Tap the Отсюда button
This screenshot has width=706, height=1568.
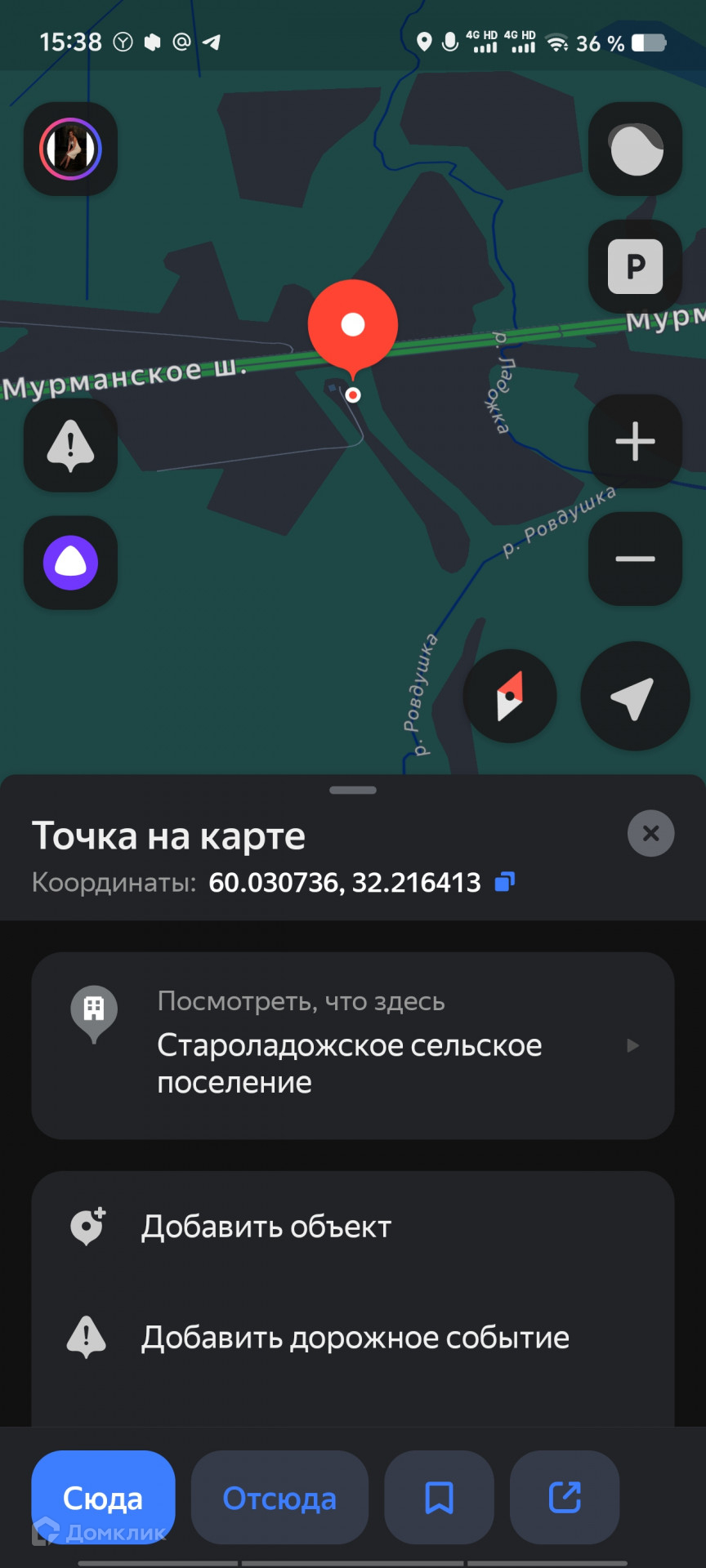coord(279,1498)
